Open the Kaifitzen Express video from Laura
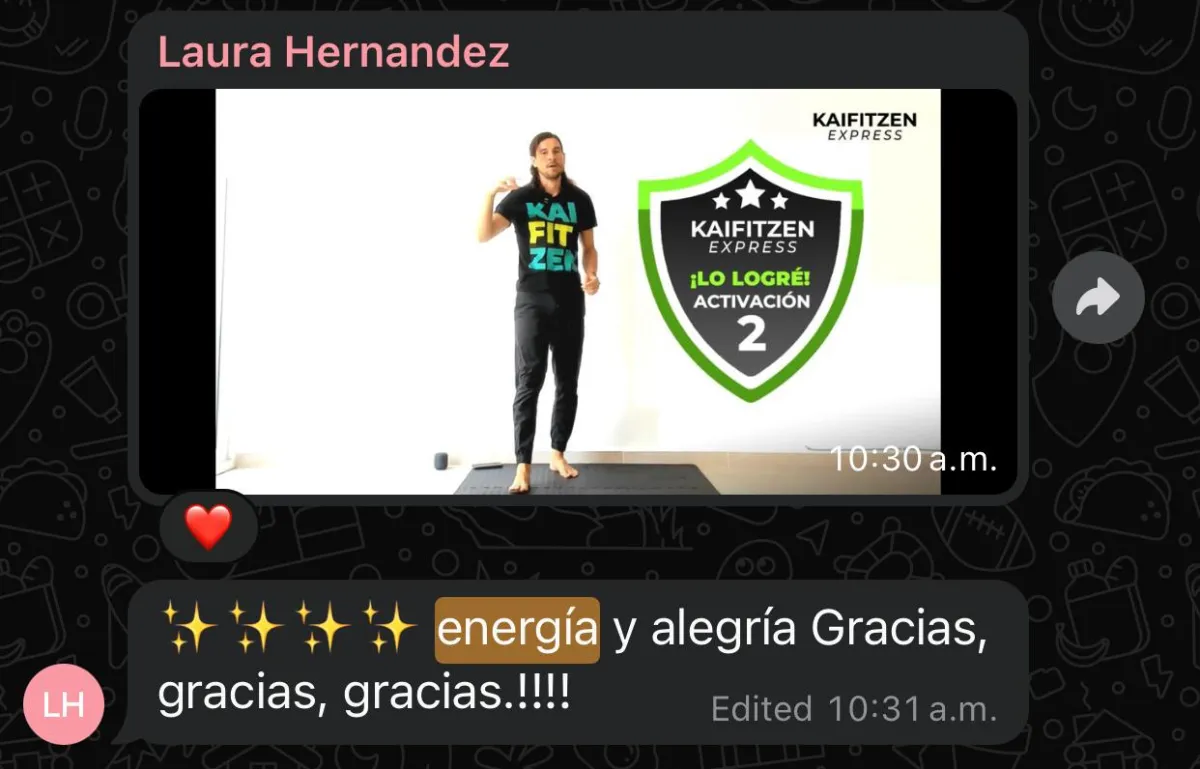The height and width of the screenshot is (769, 1200). [577, 291]
